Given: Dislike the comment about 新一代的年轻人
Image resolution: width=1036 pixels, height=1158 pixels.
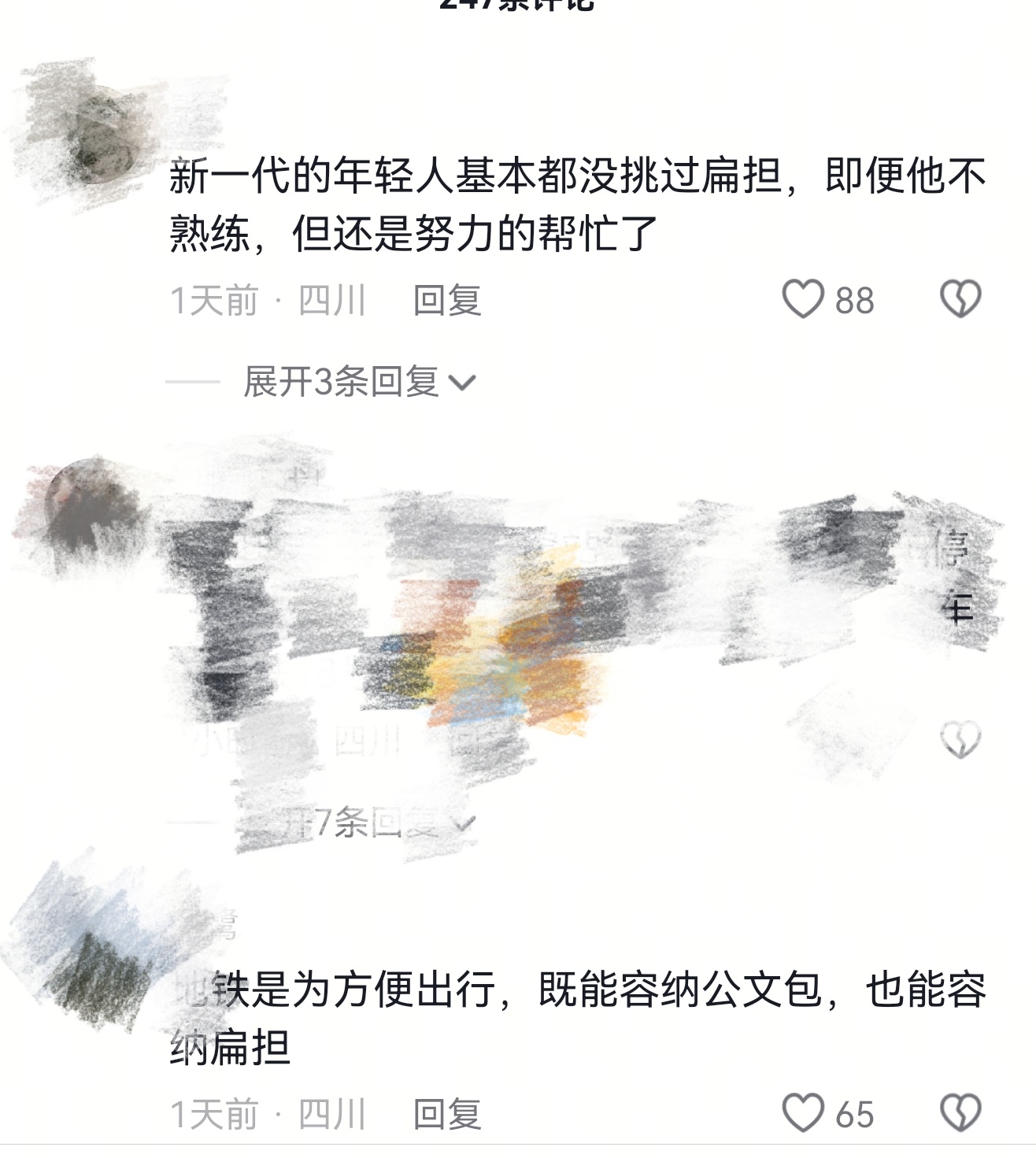Looking at the screenshot, I should [x=960, y=300].
